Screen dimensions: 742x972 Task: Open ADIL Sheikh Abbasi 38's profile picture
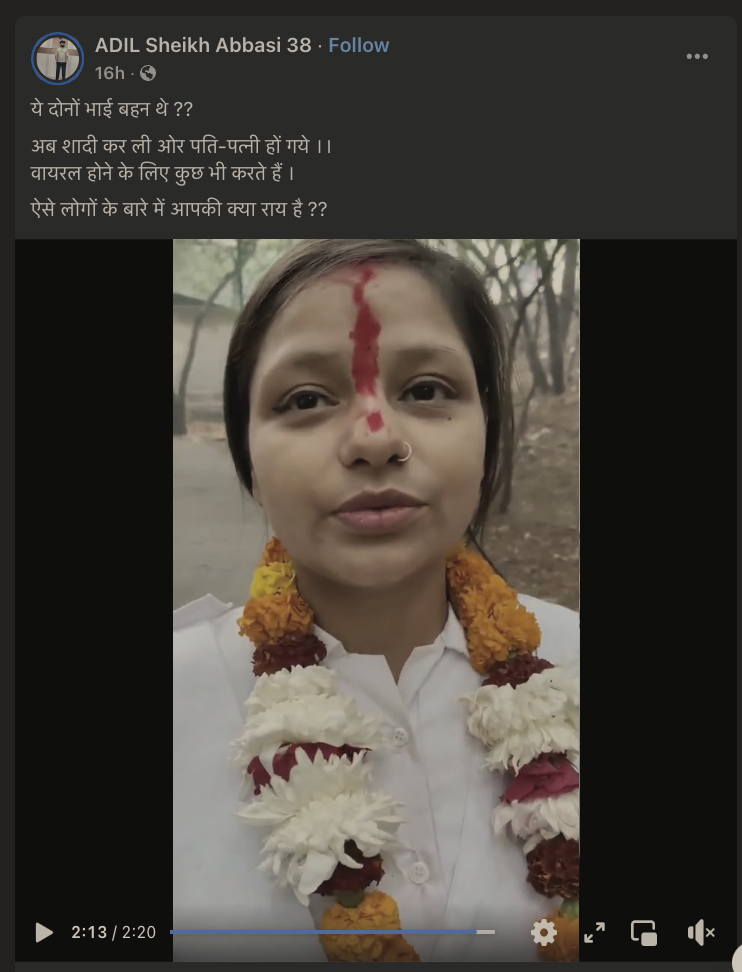tap(57, 58)
